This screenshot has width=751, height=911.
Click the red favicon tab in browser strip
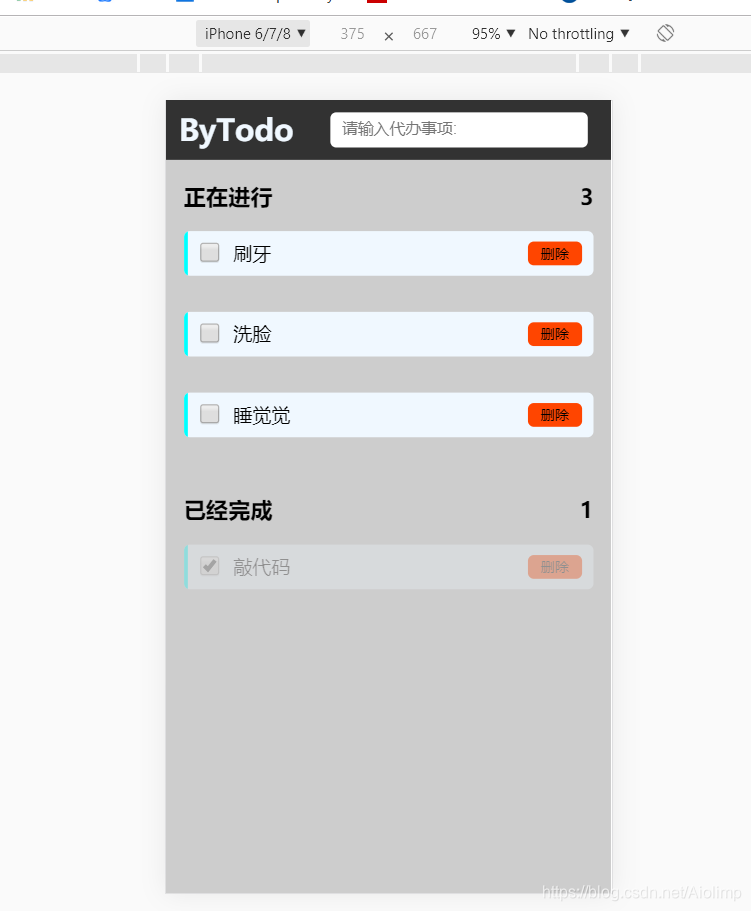377,5
